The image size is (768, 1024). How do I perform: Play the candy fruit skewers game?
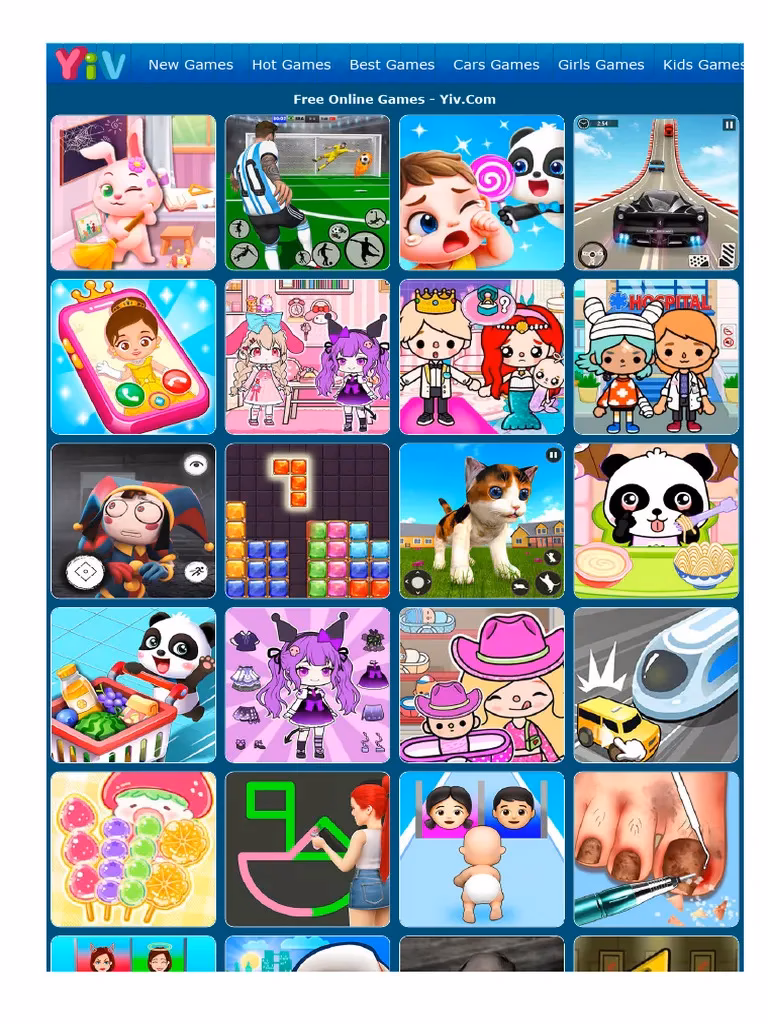click(133, 849)
